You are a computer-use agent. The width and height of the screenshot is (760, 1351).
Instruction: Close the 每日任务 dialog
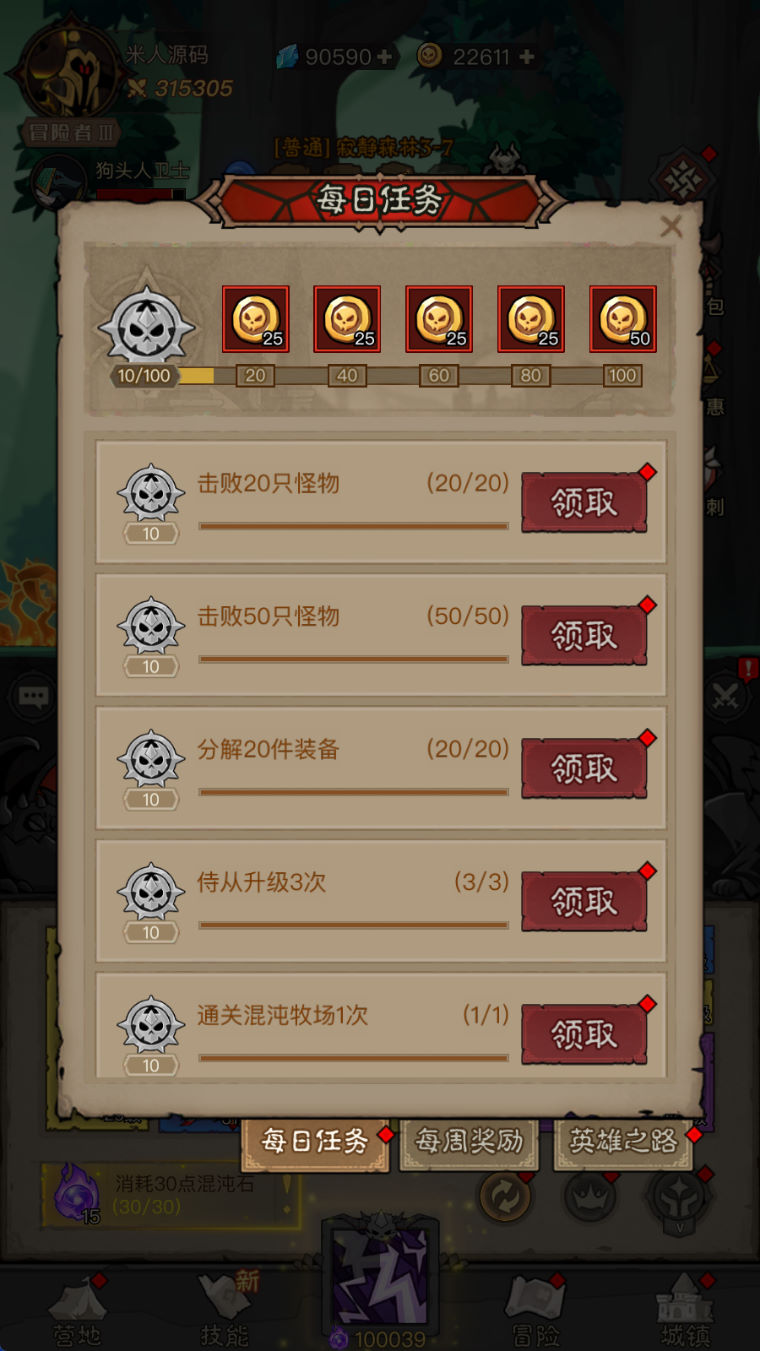pos(671,227)
